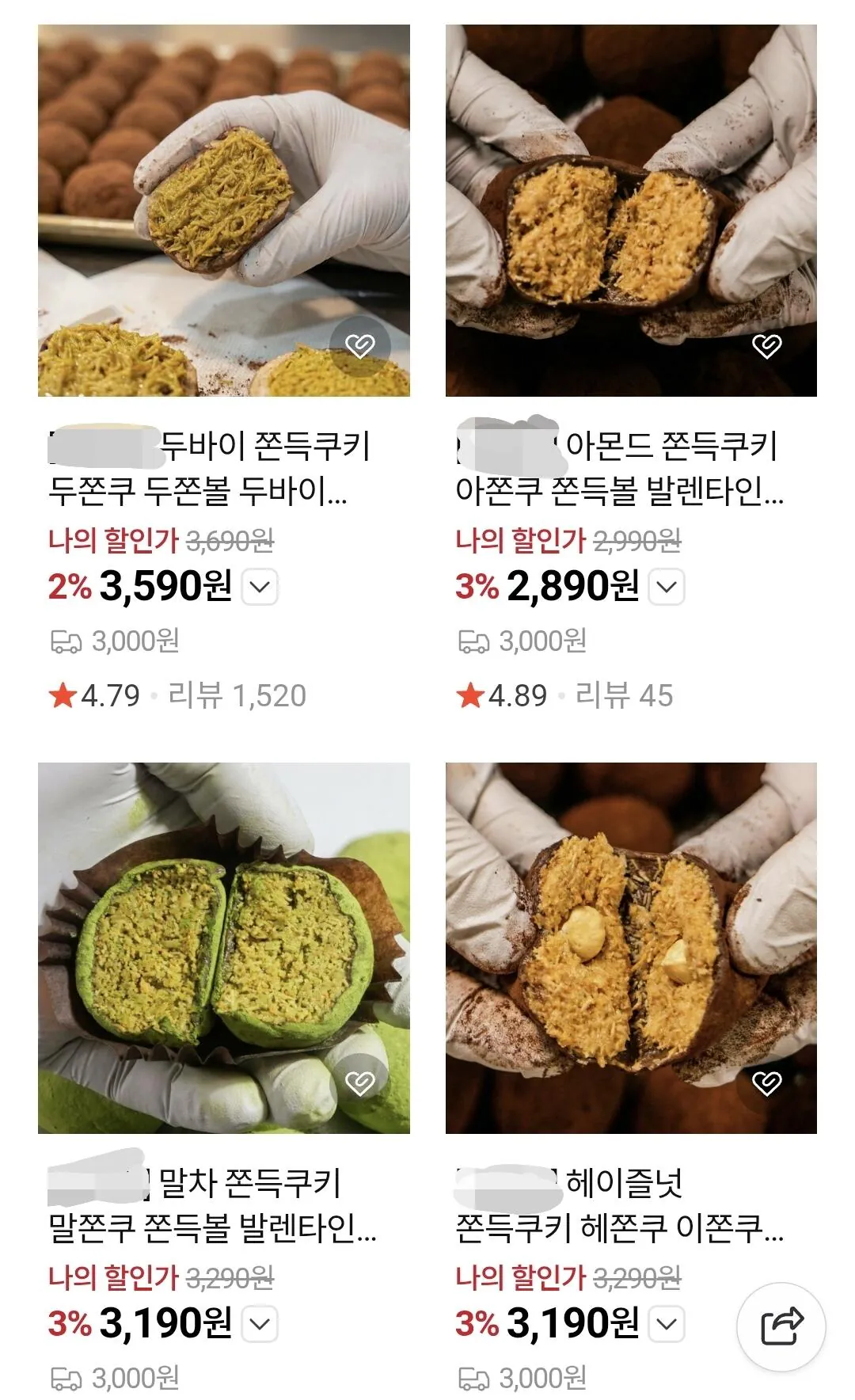Toggle the wishlist heart on the Dubai cookie image

pos(363,346)
